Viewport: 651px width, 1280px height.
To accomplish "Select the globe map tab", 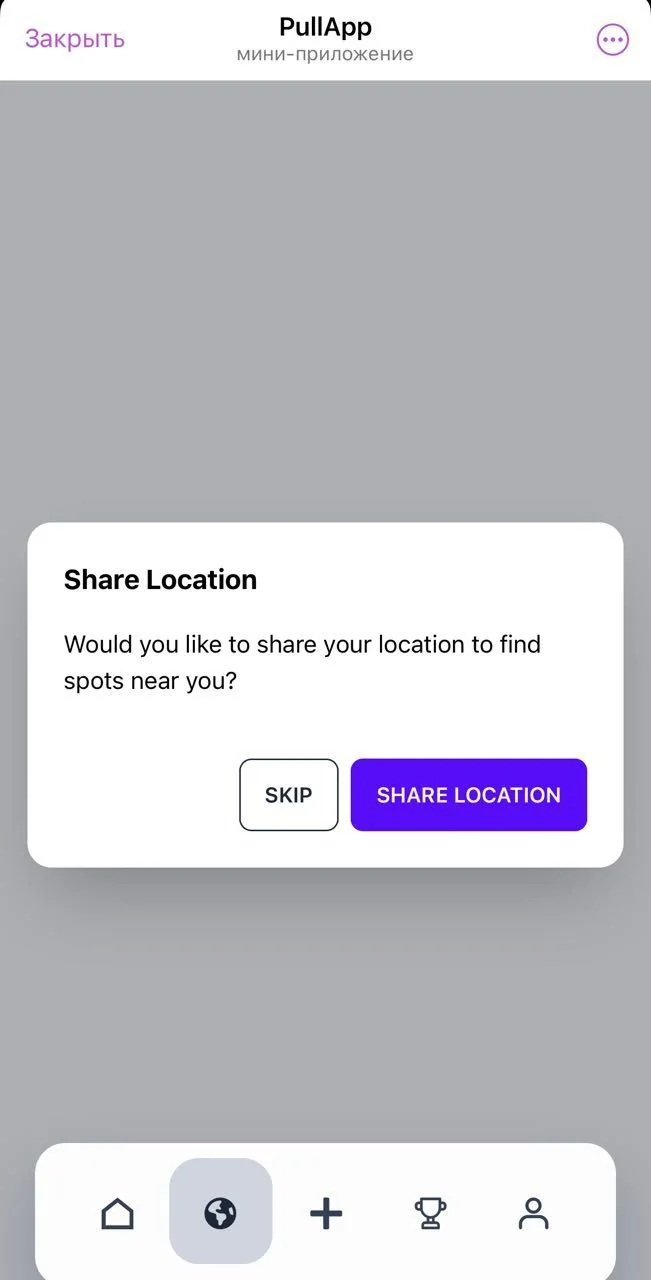I will click(221, 1211).
